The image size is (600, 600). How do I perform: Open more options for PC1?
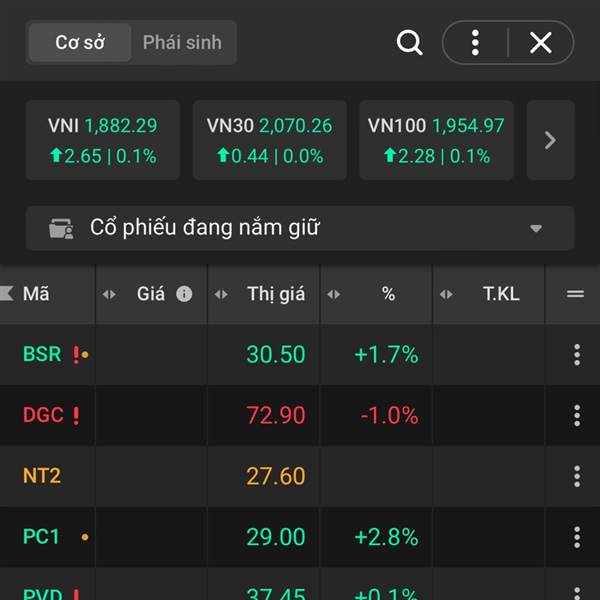pyautogui.click(x=576, y=537)
